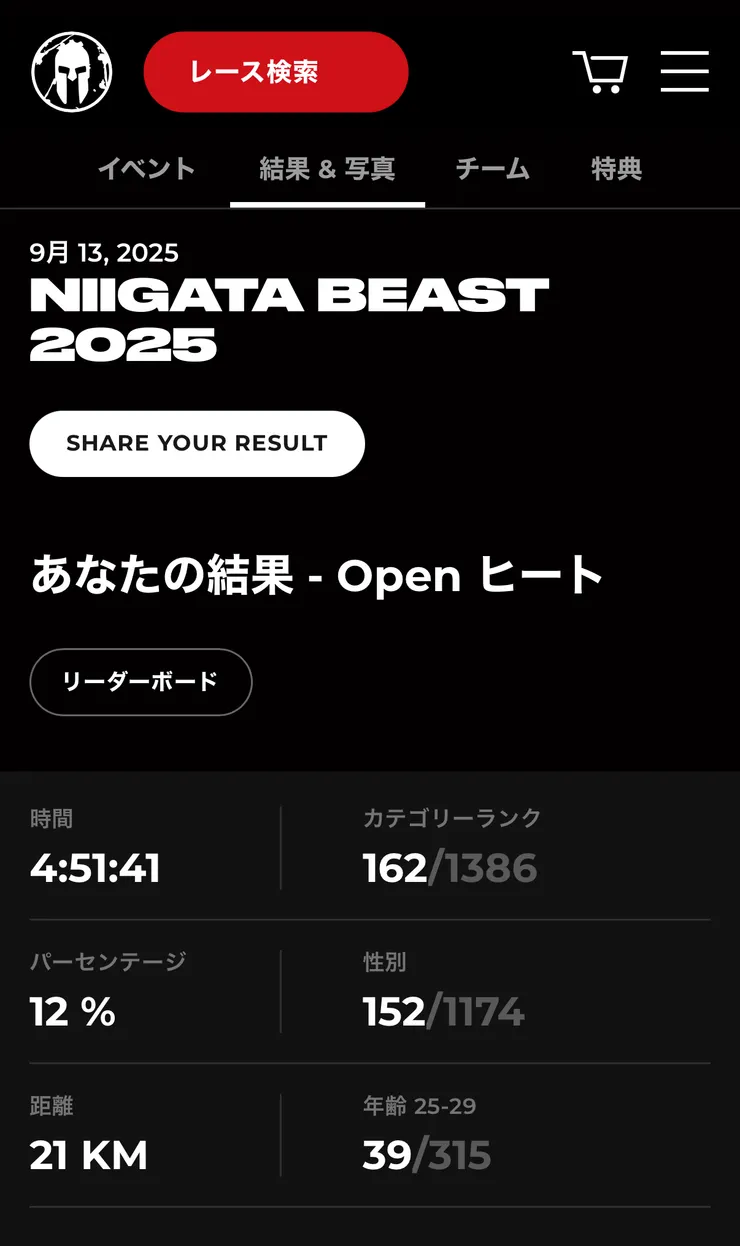Select the 結果 & 写真 tab
The width and height of the screenshot is (740, 1246).
[327, 169]
